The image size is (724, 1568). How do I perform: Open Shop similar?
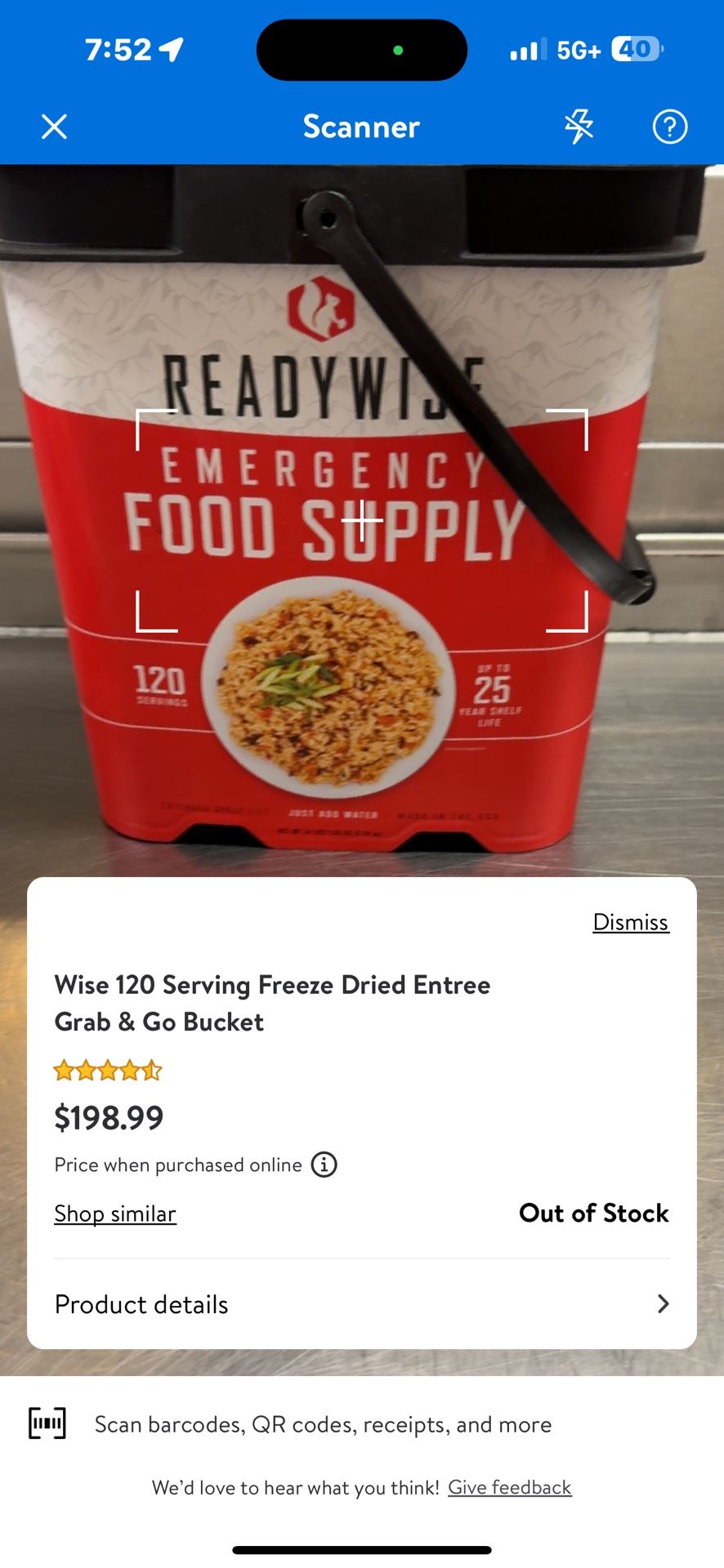tap(114, 1214)
